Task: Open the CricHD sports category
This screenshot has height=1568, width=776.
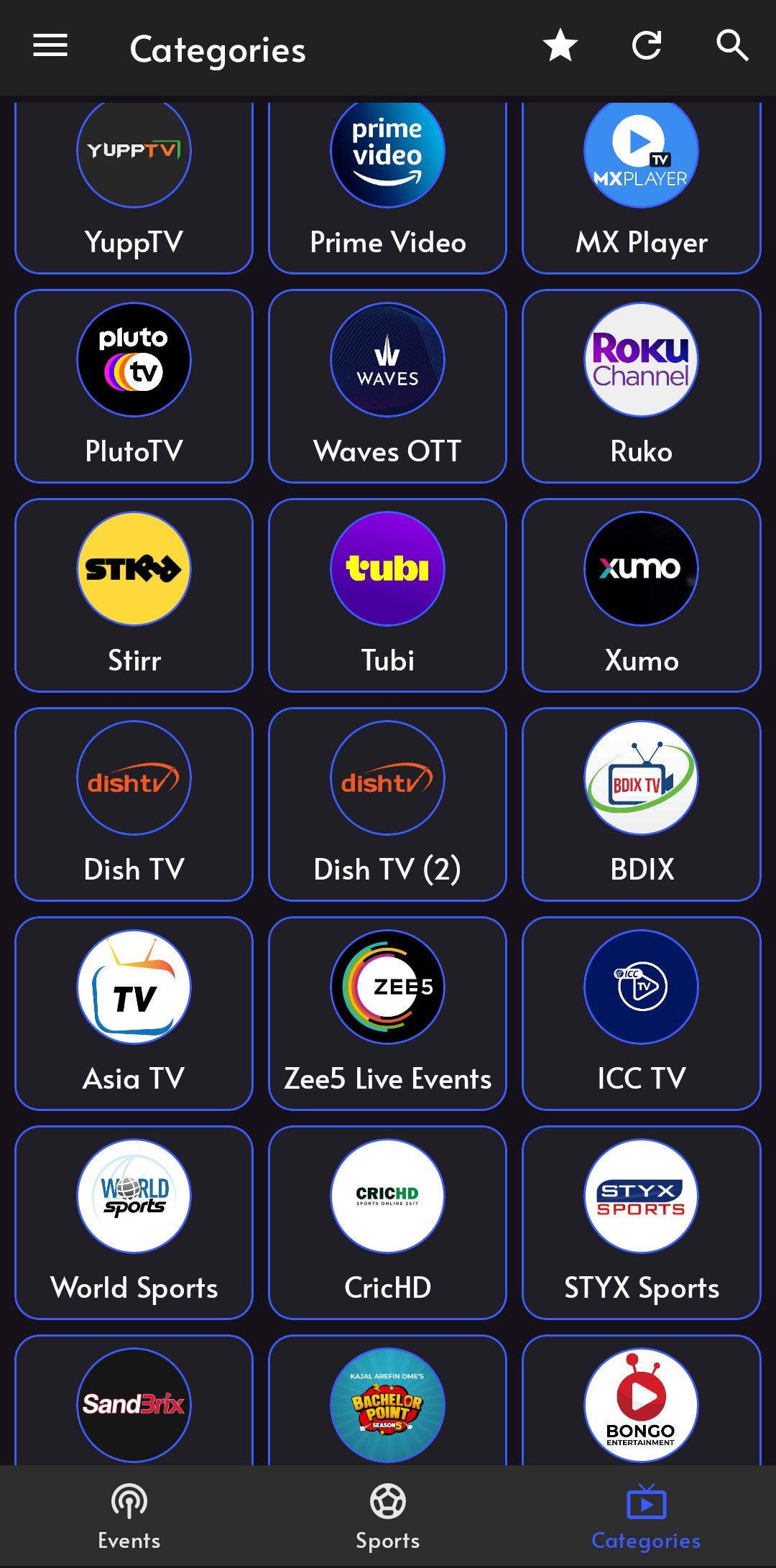Action: tap(387, 1222)
